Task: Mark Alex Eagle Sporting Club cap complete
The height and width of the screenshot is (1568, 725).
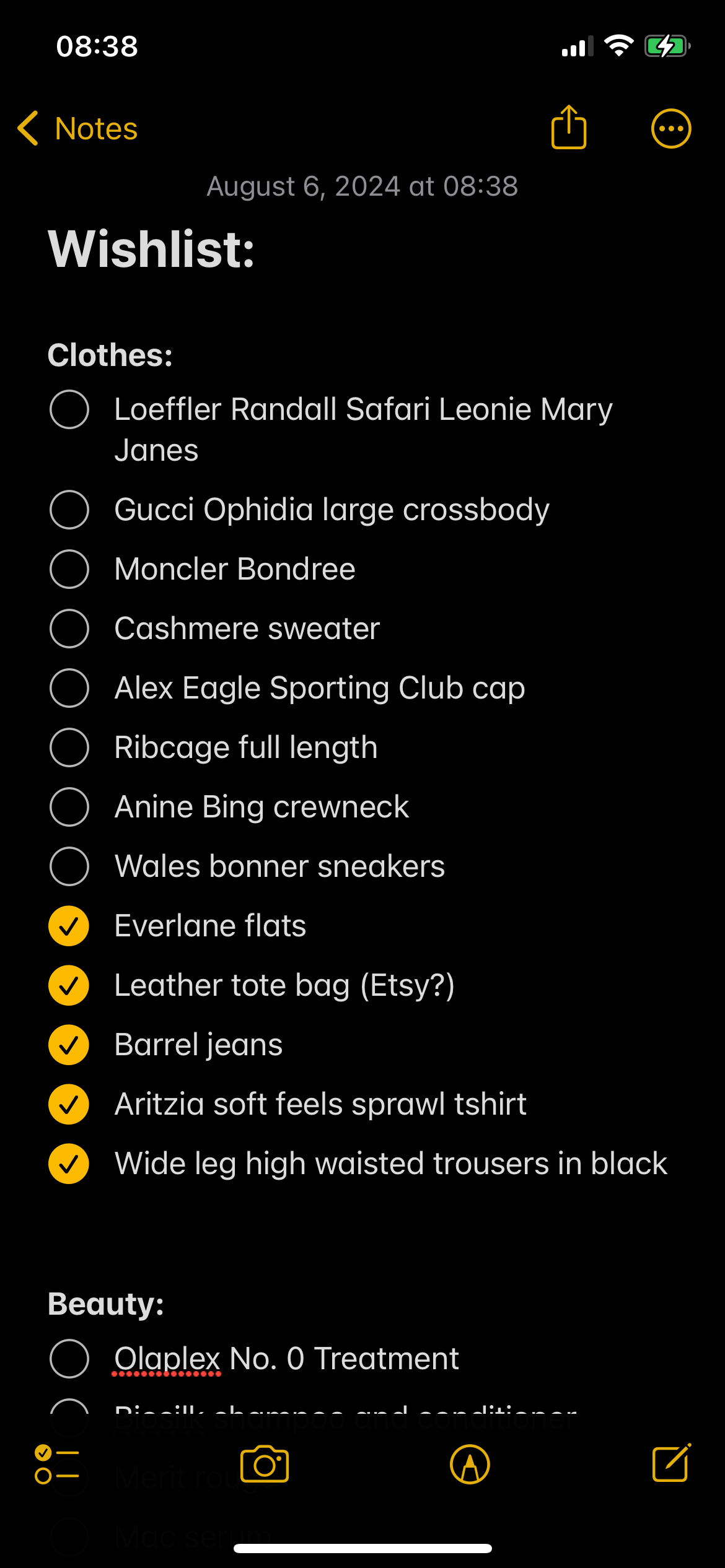Action: pyautogui.click(x=69, y=688)
